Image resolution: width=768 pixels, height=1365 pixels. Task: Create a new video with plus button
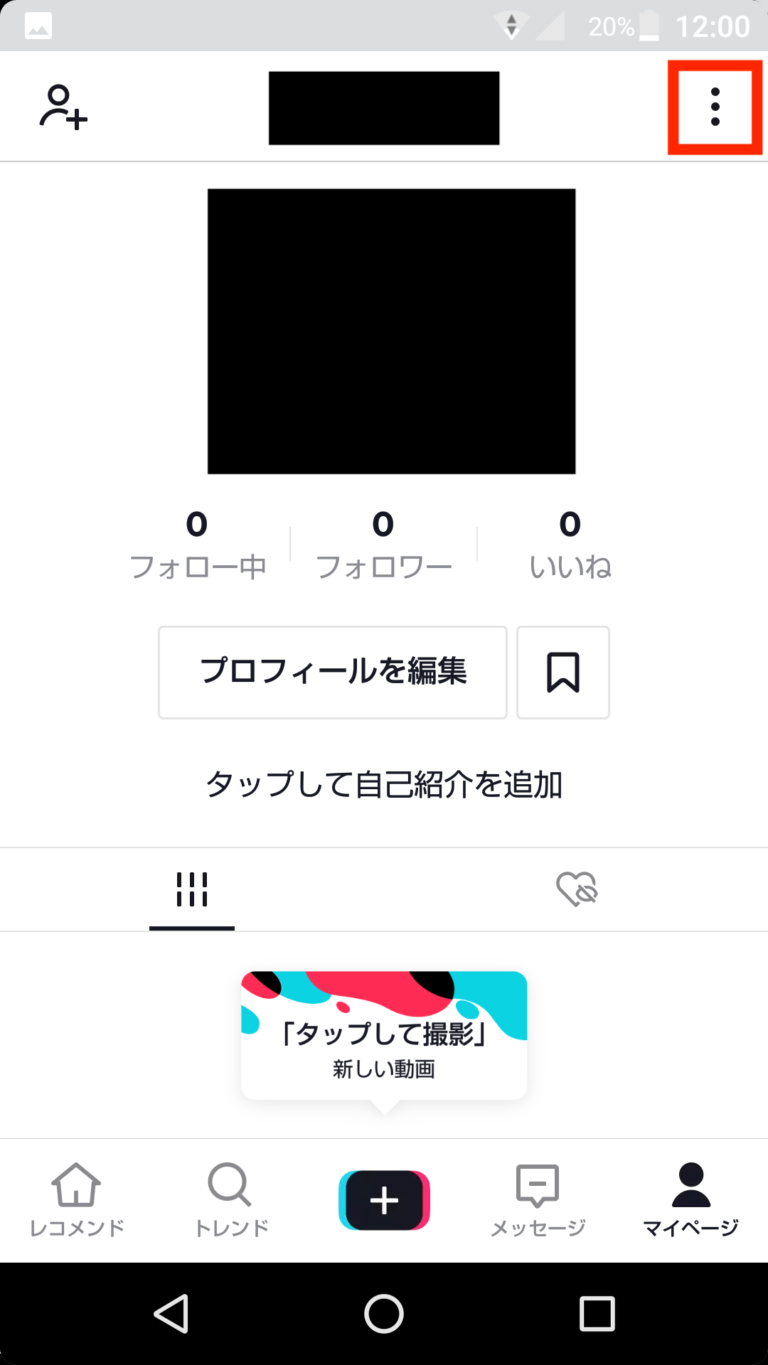pos(384,1200)
